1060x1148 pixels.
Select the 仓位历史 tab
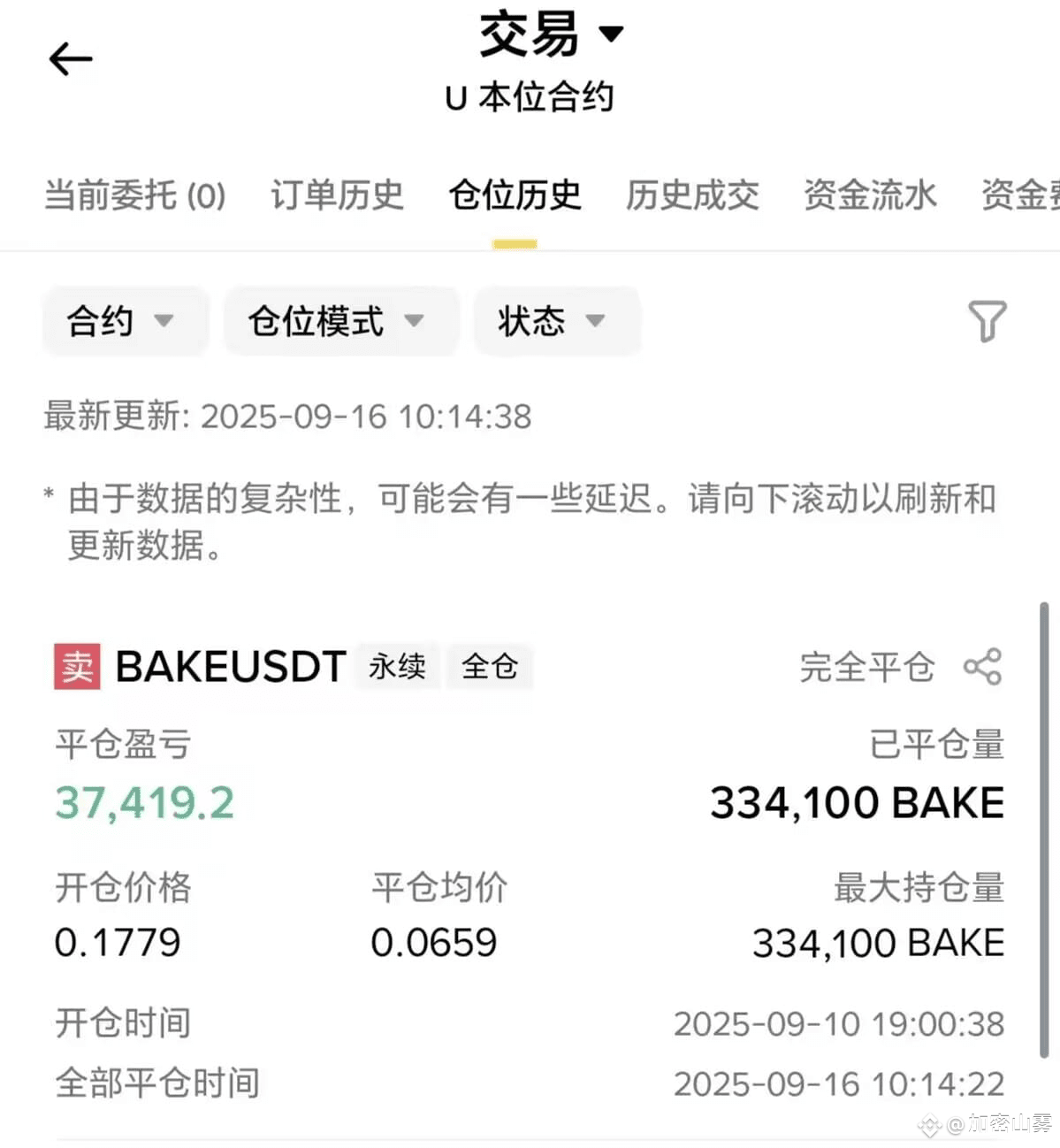(x=515, y=195)
